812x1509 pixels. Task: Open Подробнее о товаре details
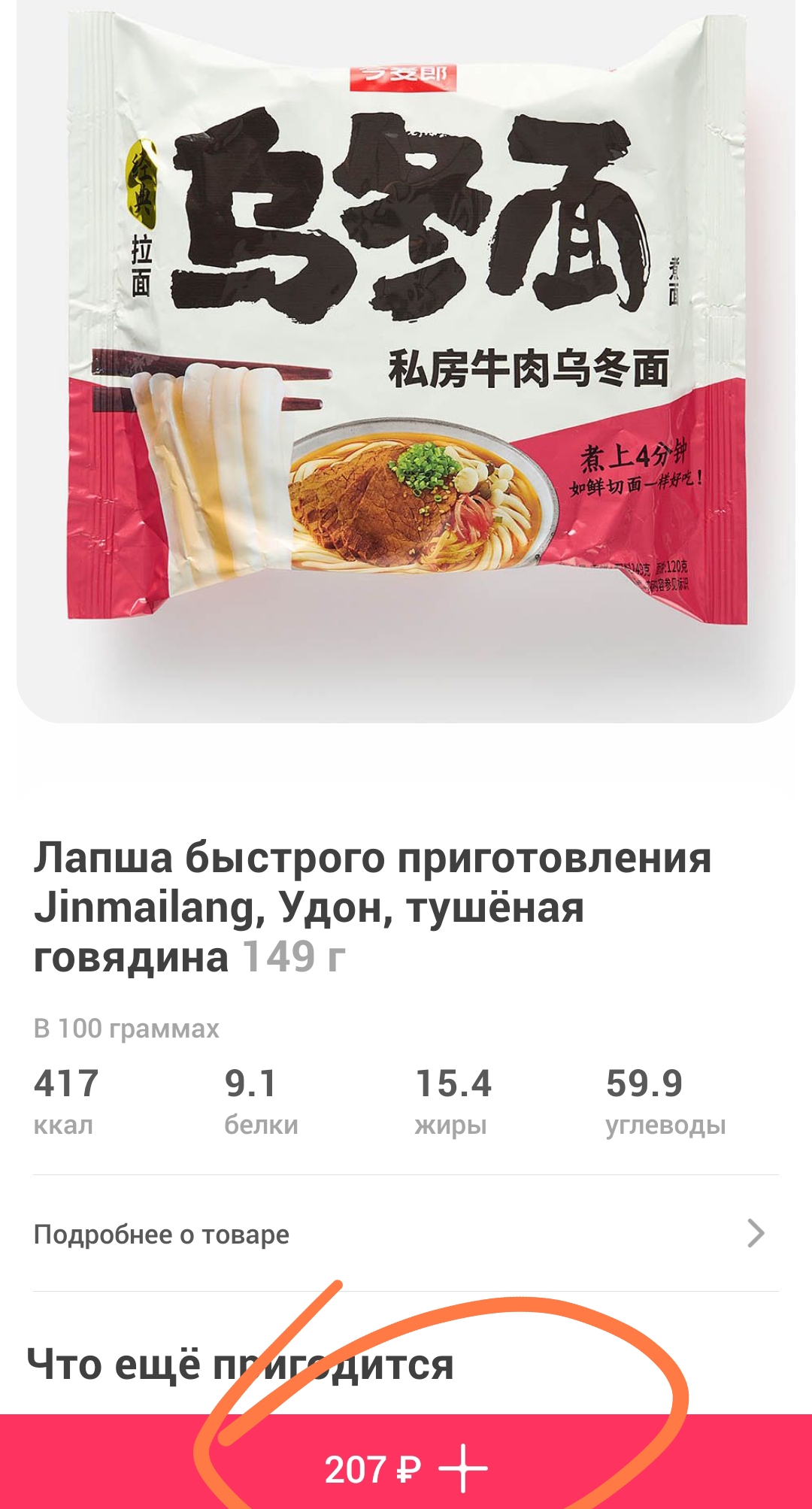(406, 1234)
